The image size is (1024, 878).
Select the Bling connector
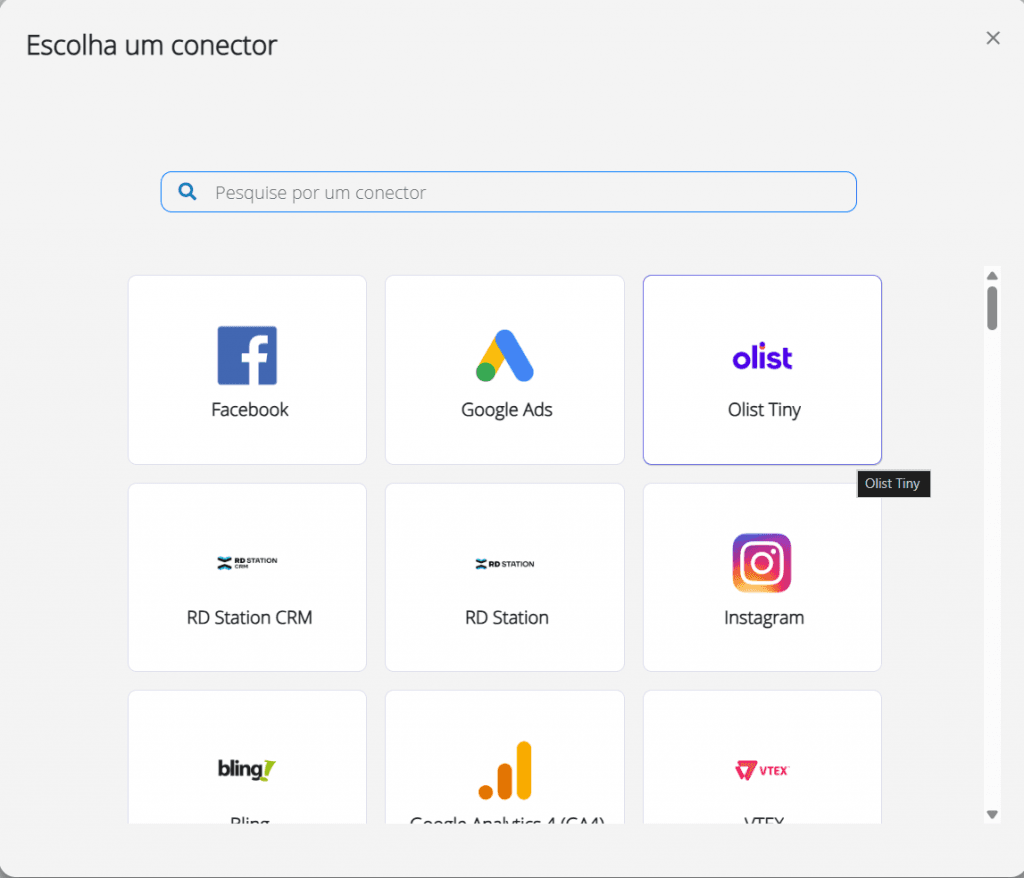coord(248,760)
